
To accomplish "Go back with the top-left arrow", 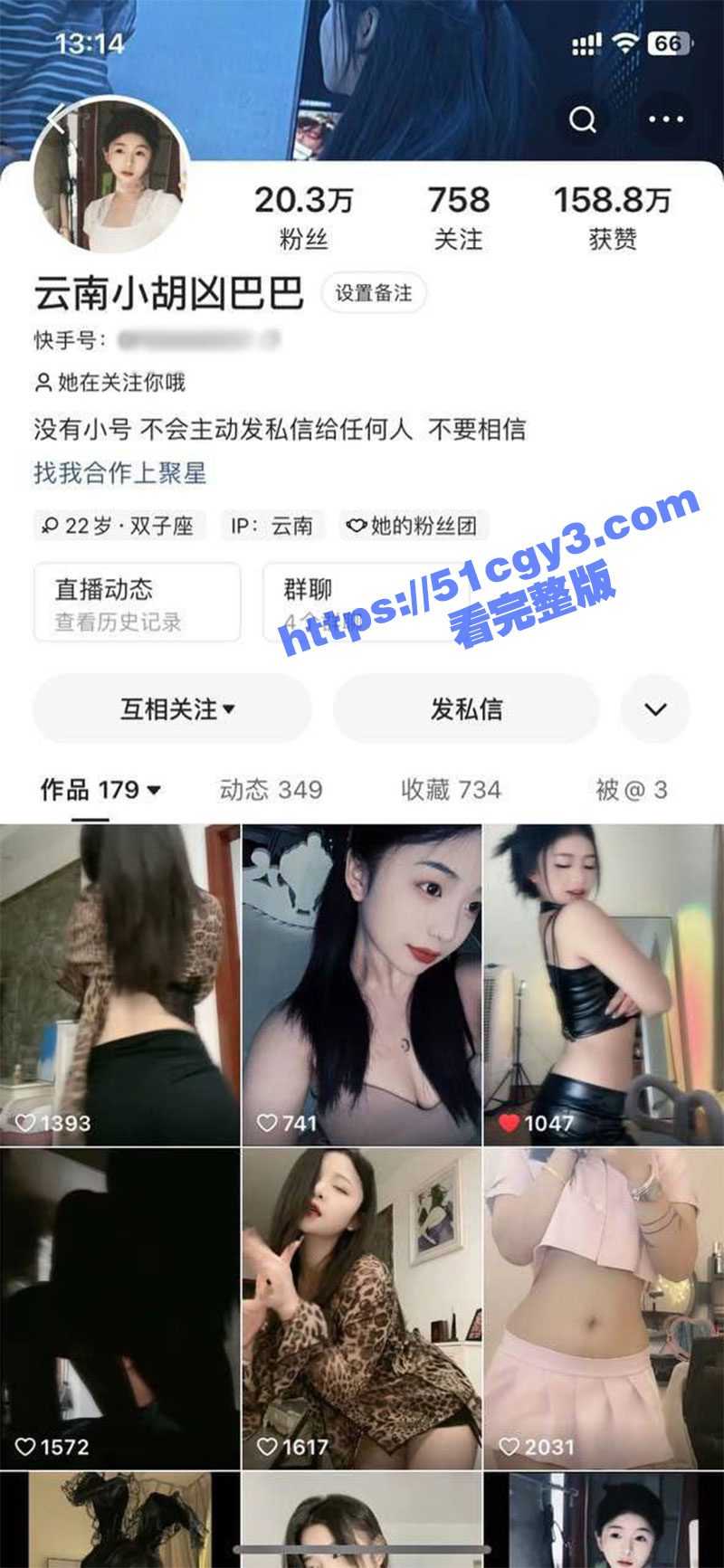I will point(58,119).
